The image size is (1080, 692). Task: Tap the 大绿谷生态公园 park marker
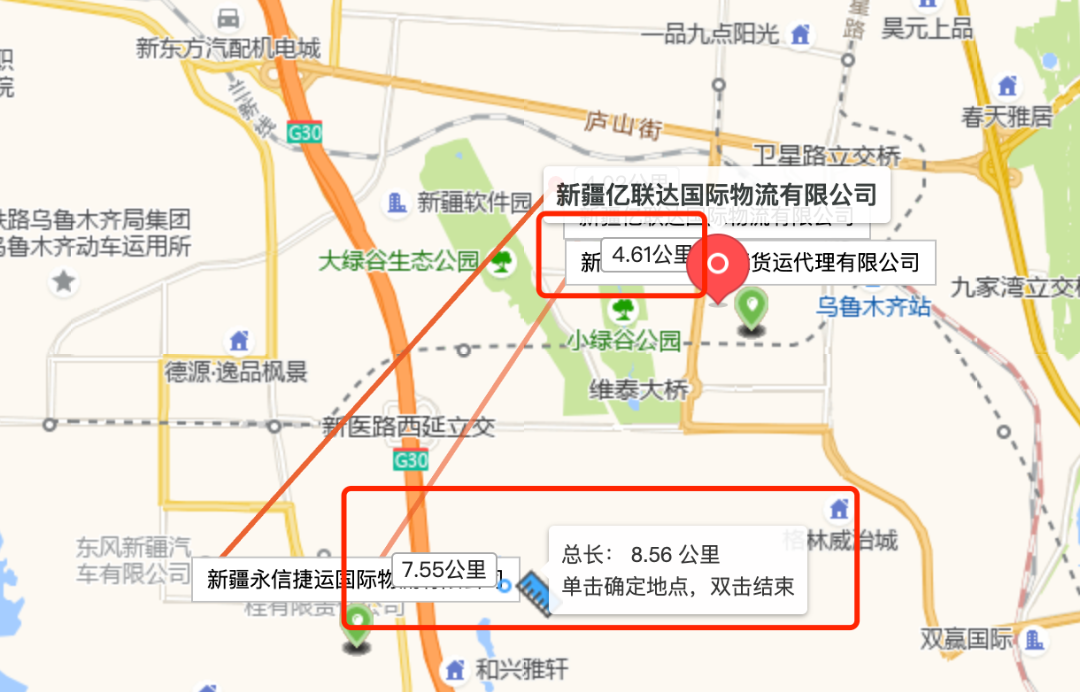coord(501,262)
